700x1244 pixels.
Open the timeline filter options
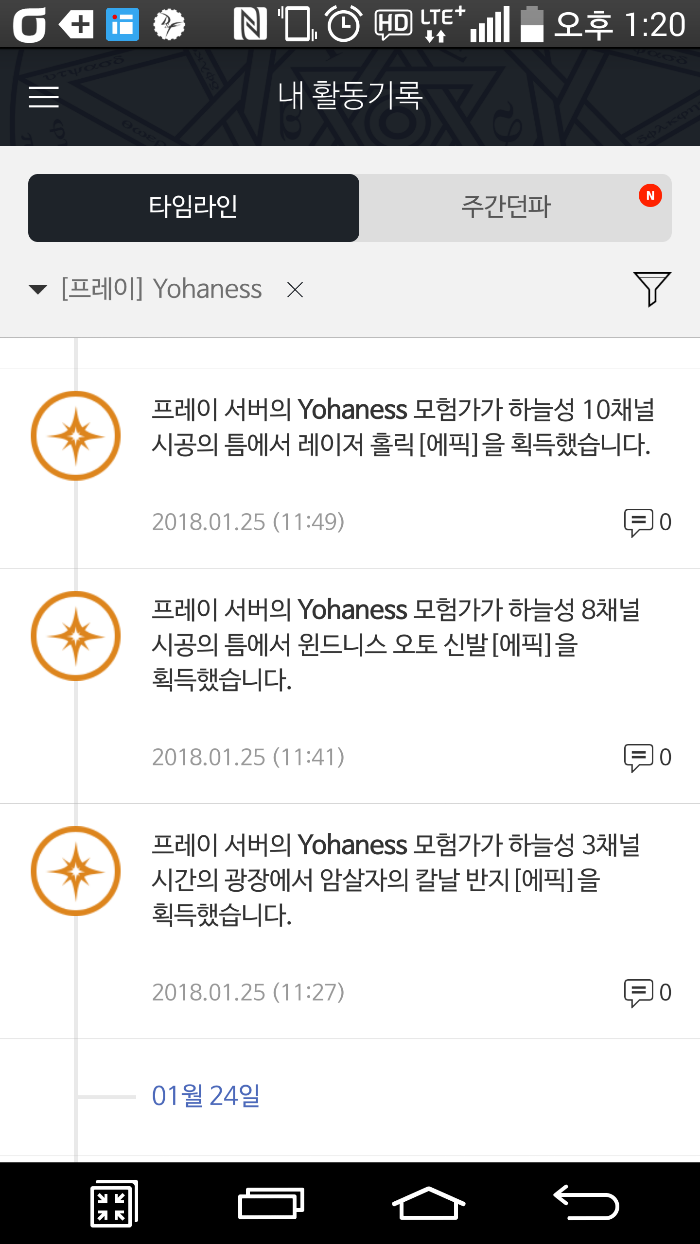click(651, 289)
